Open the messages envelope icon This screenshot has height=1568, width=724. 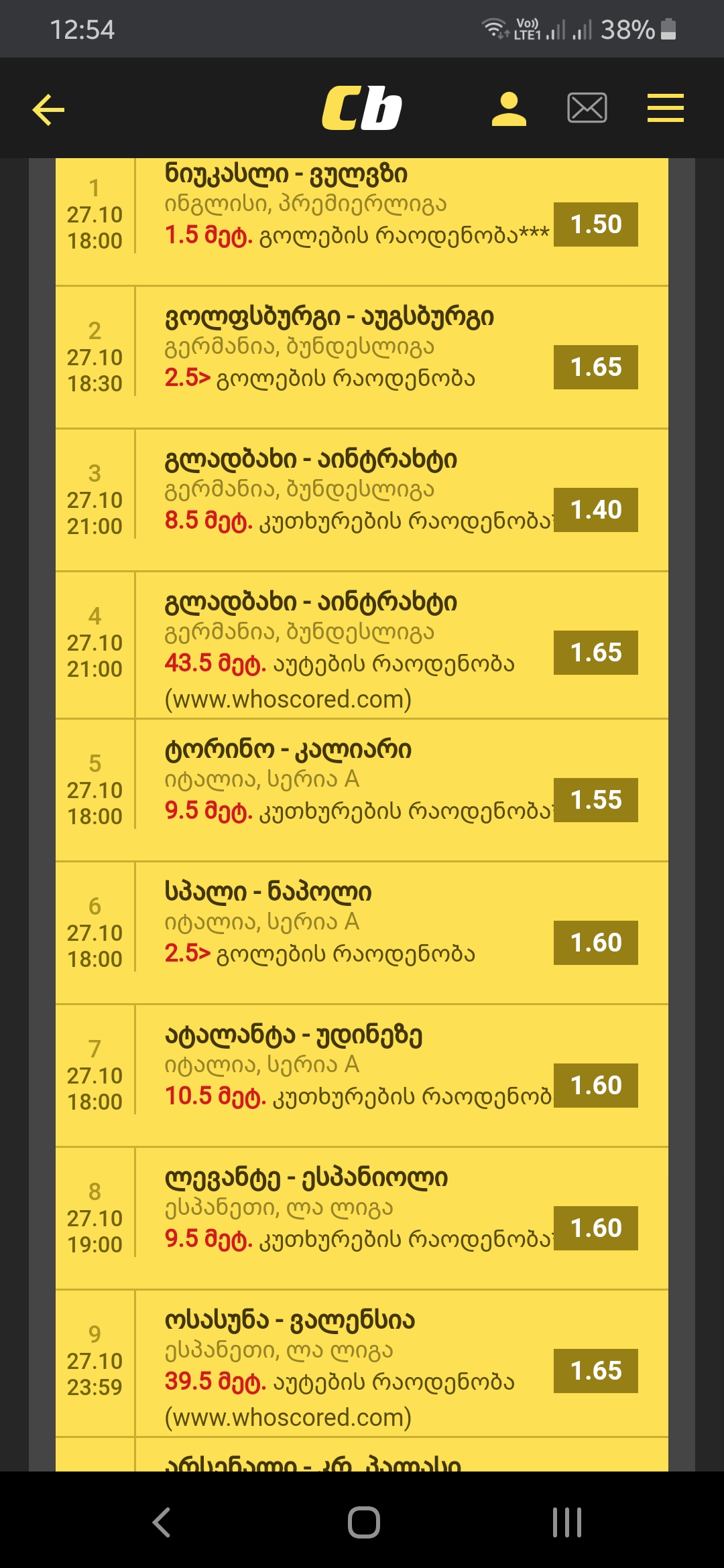[x=587, y=108]
